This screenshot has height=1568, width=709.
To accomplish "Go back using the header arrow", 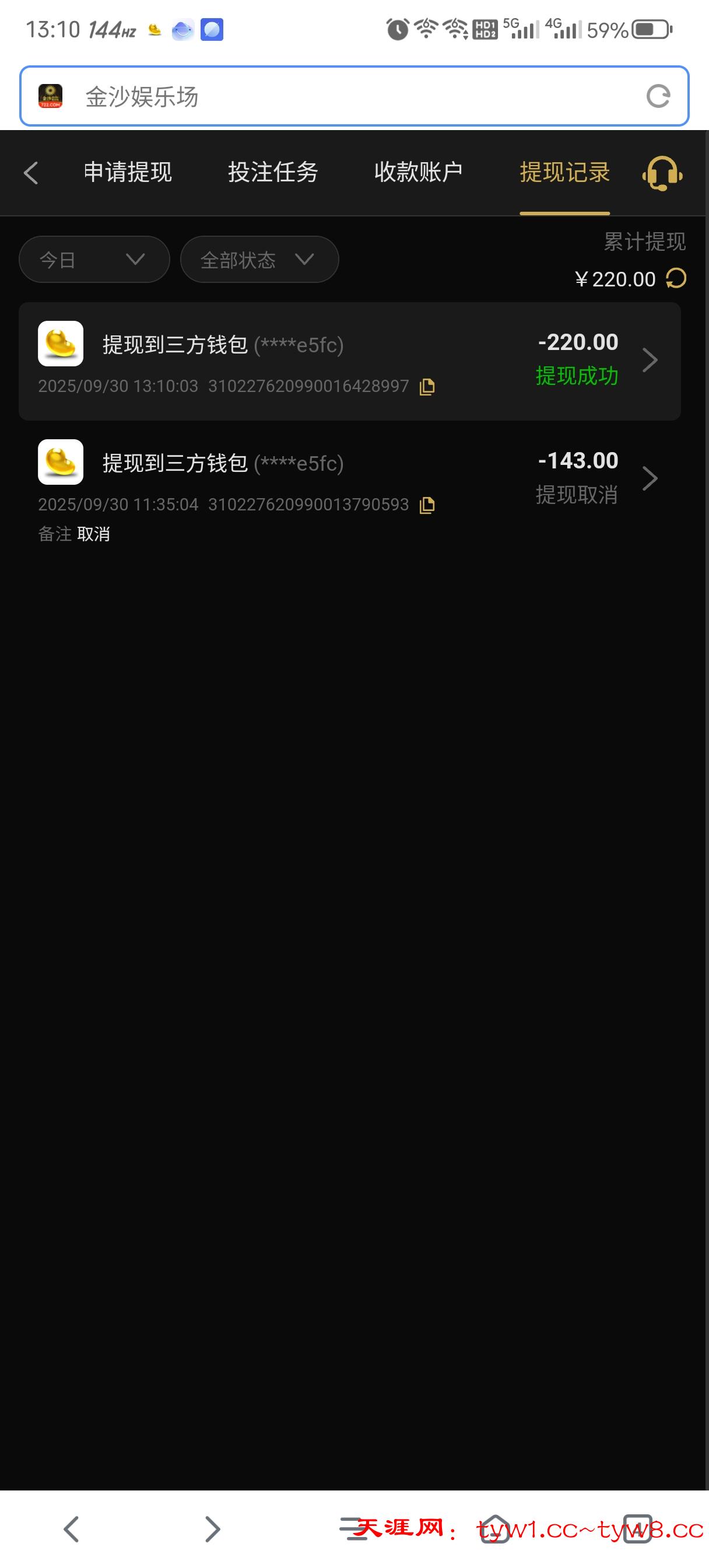I will (31, 172).
